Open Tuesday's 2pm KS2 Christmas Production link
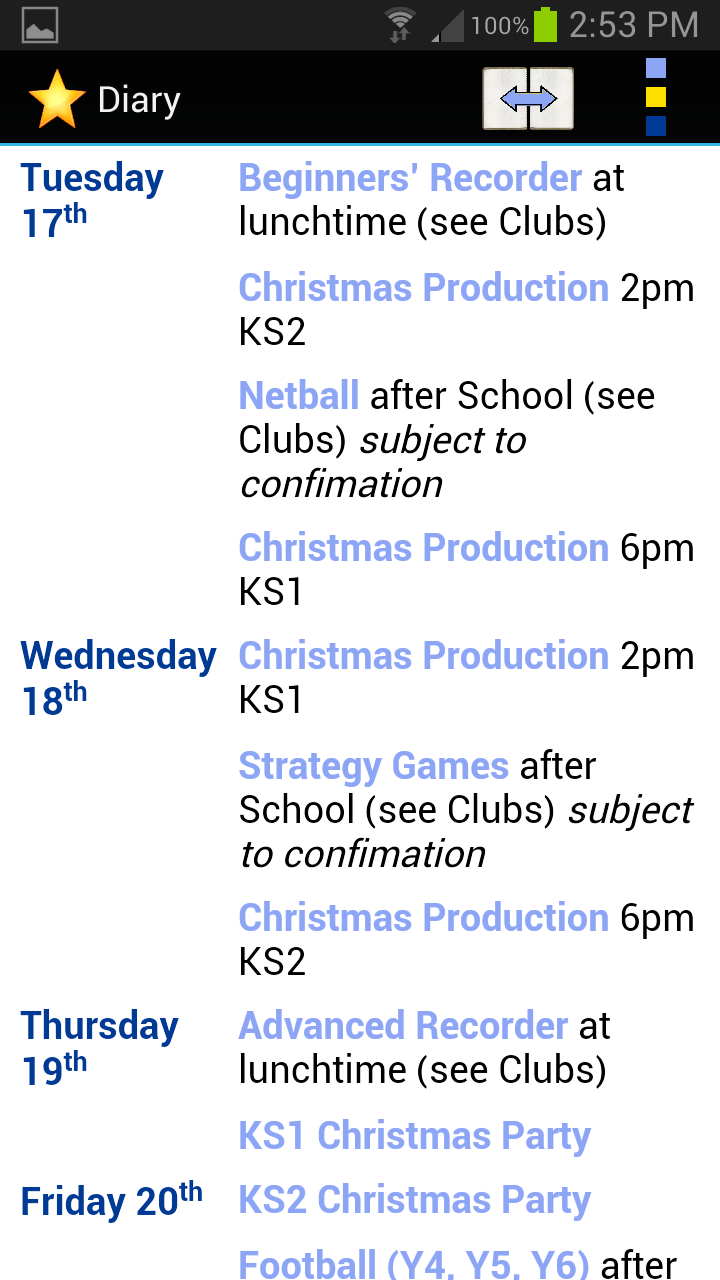720x1280 pixels. coord(423,288)
